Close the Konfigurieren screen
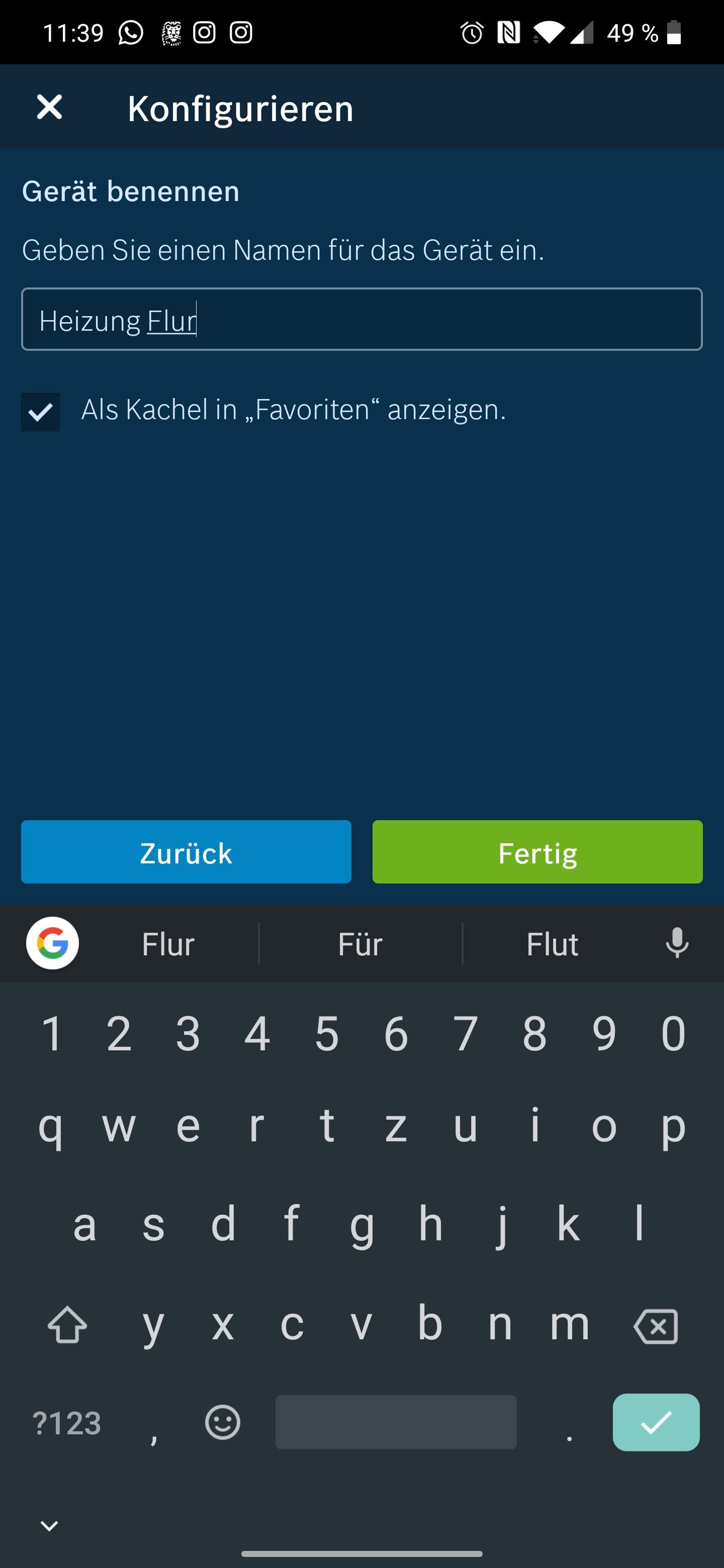This screenshot has height=1568, width=724. pos(49,108)
